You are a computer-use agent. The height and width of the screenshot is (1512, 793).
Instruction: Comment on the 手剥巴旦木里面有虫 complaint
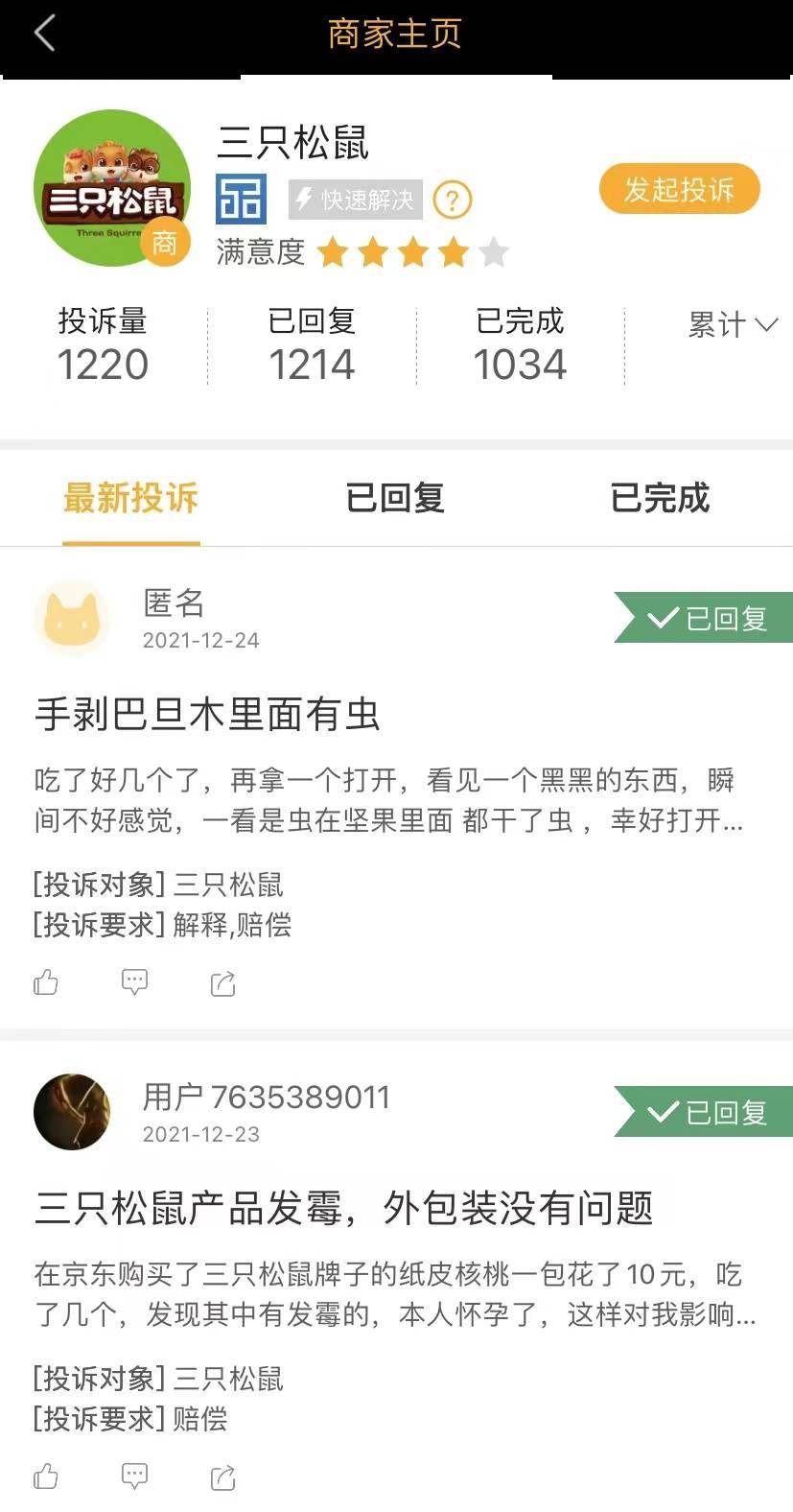(x=134, y=982)
